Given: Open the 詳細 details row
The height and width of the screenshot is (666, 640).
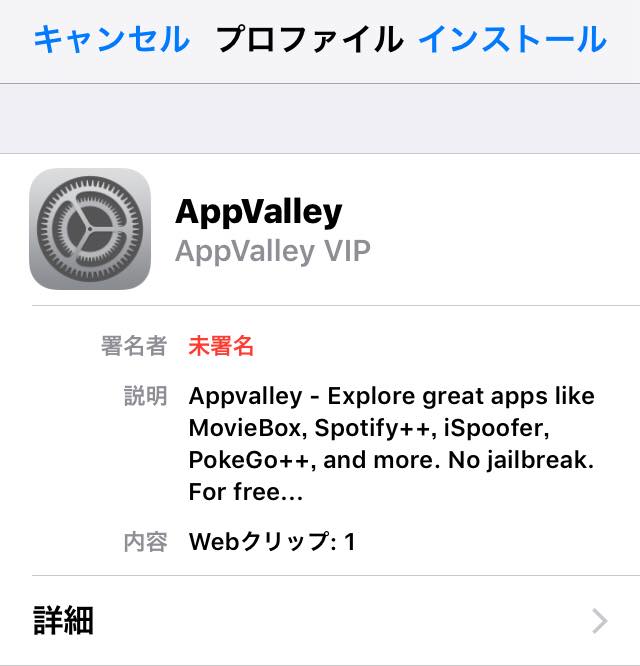Looking at the screenshot, I should (320, 620).
